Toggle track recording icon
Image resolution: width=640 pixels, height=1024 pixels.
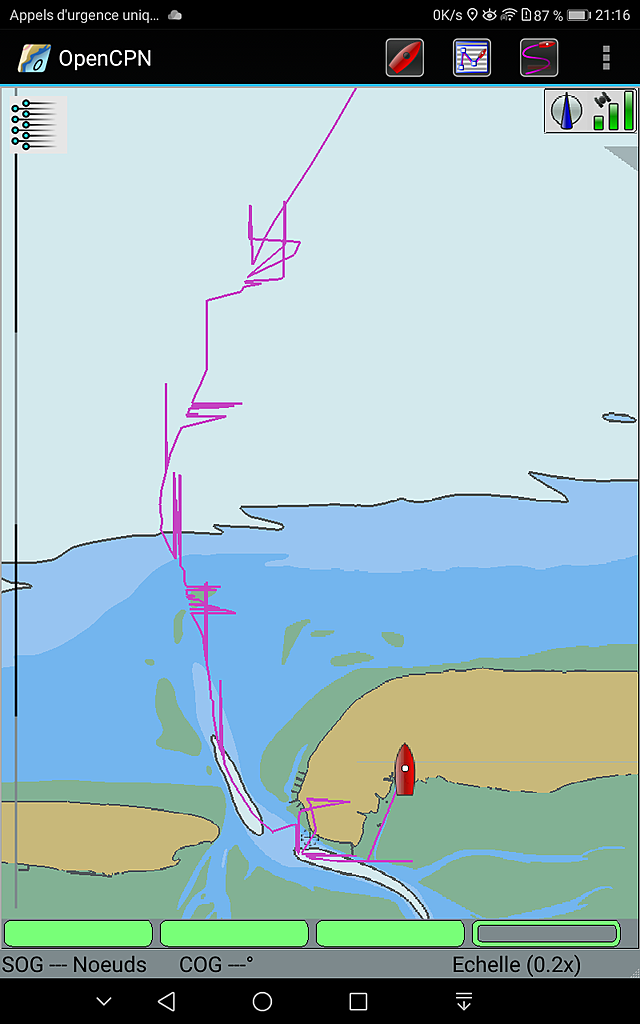tap(539, 58)
